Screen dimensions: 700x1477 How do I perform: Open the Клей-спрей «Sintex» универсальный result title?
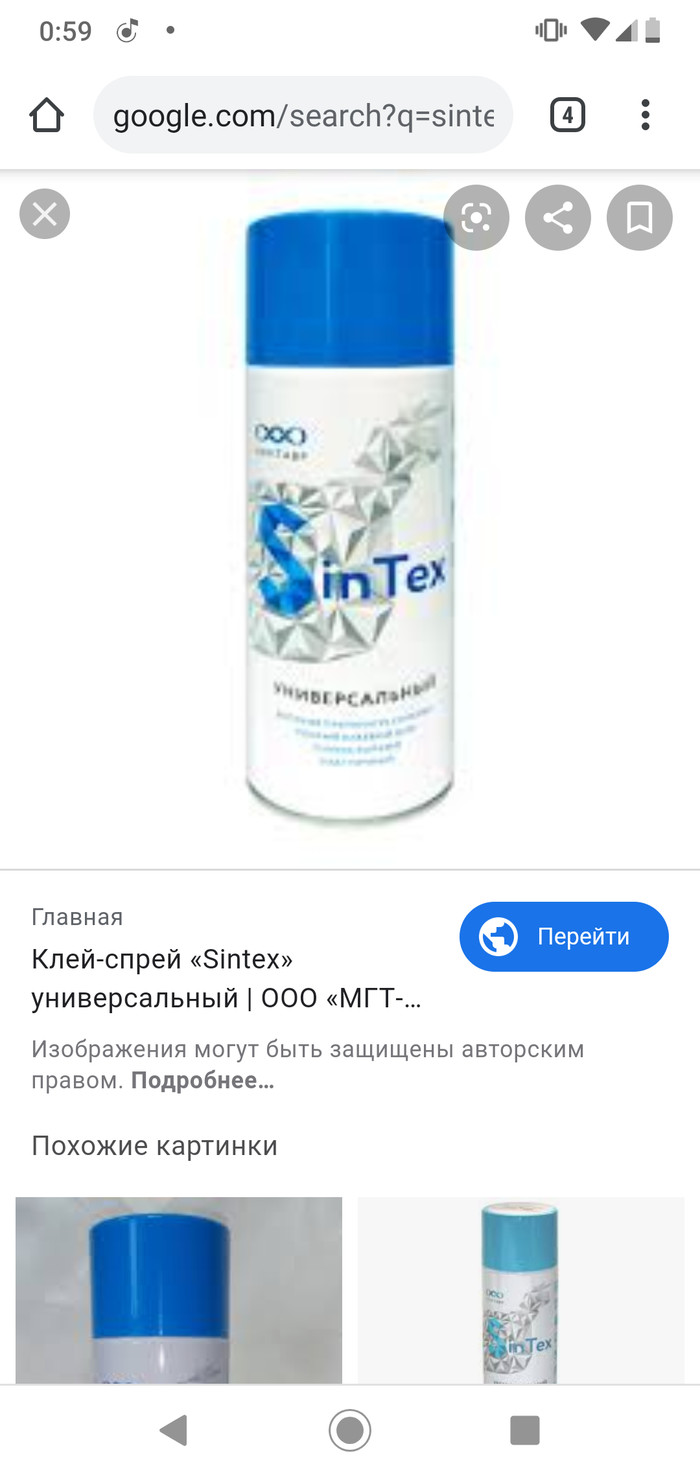pyautogui.click(x=226, y=979)
